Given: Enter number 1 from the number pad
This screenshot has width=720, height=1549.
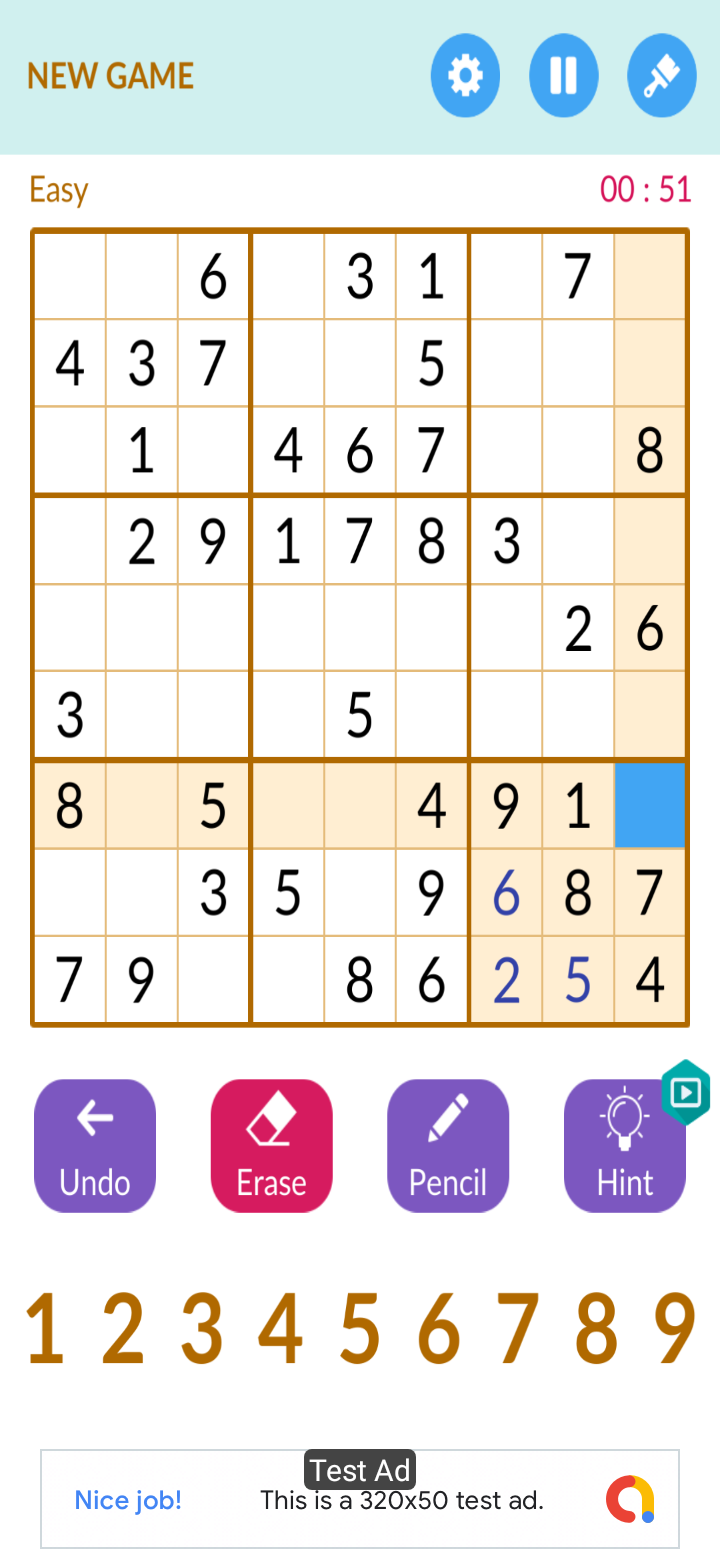Looking at the screenshot, I should 45,1329.
